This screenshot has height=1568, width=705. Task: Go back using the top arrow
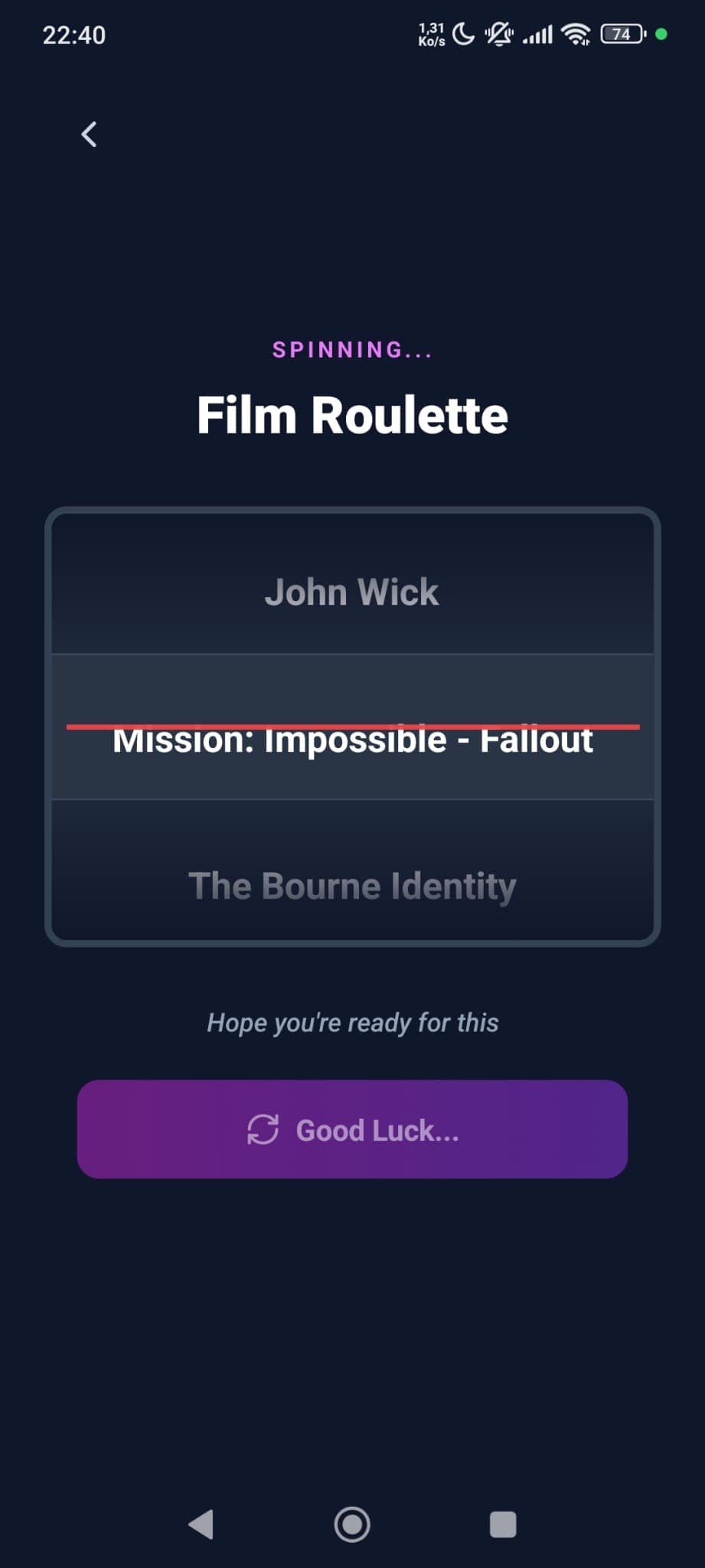click(x=90, y=135)
